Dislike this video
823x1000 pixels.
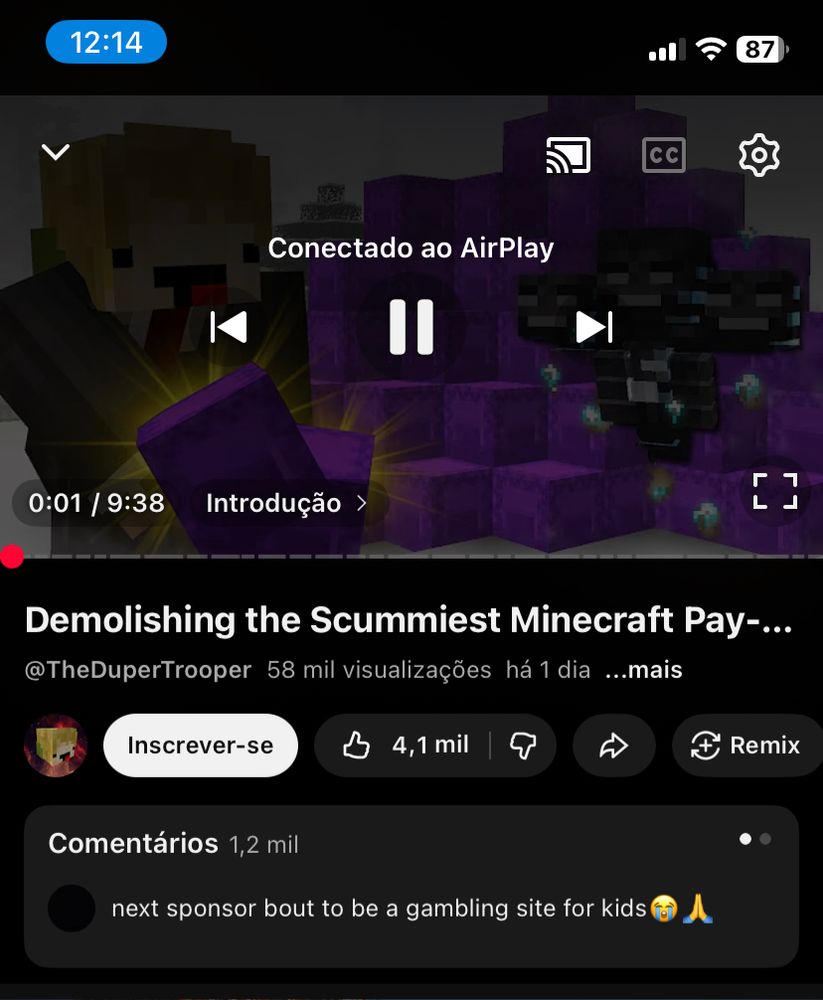[523, 745]
